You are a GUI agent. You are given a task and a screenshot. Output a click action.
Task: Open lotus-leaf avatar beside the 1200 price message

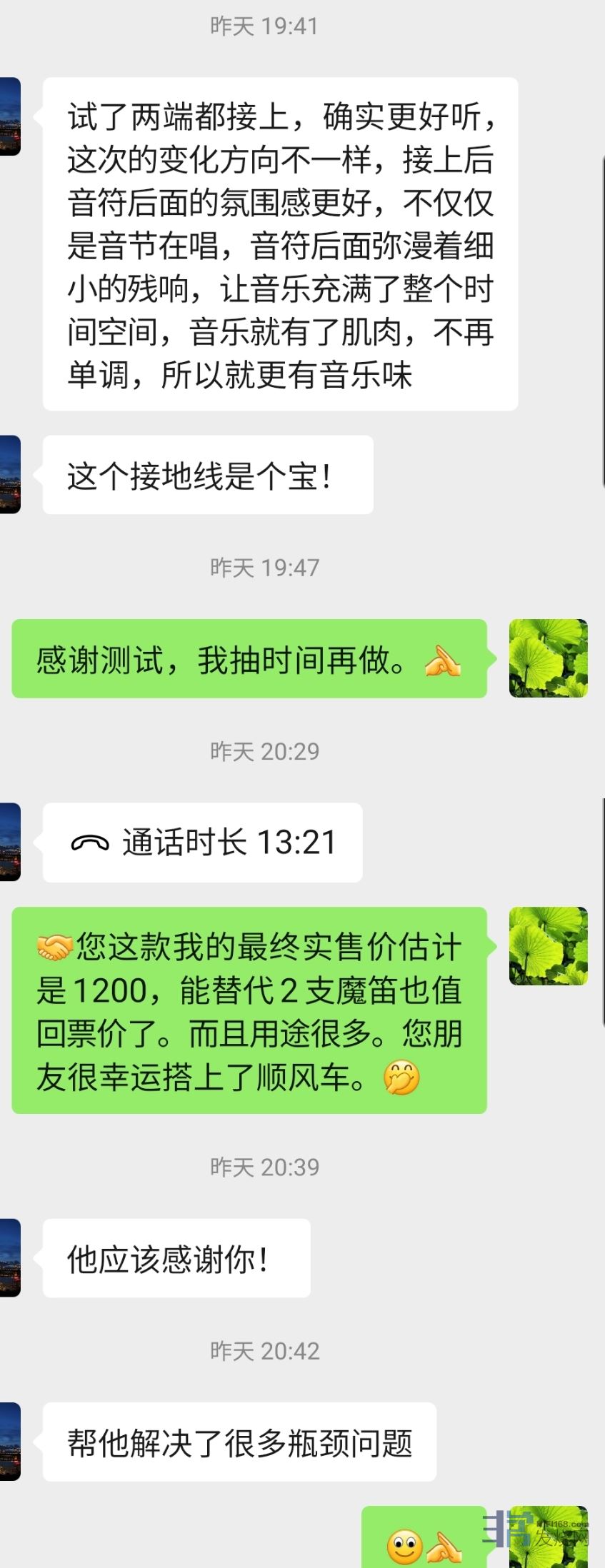[548, 946]
